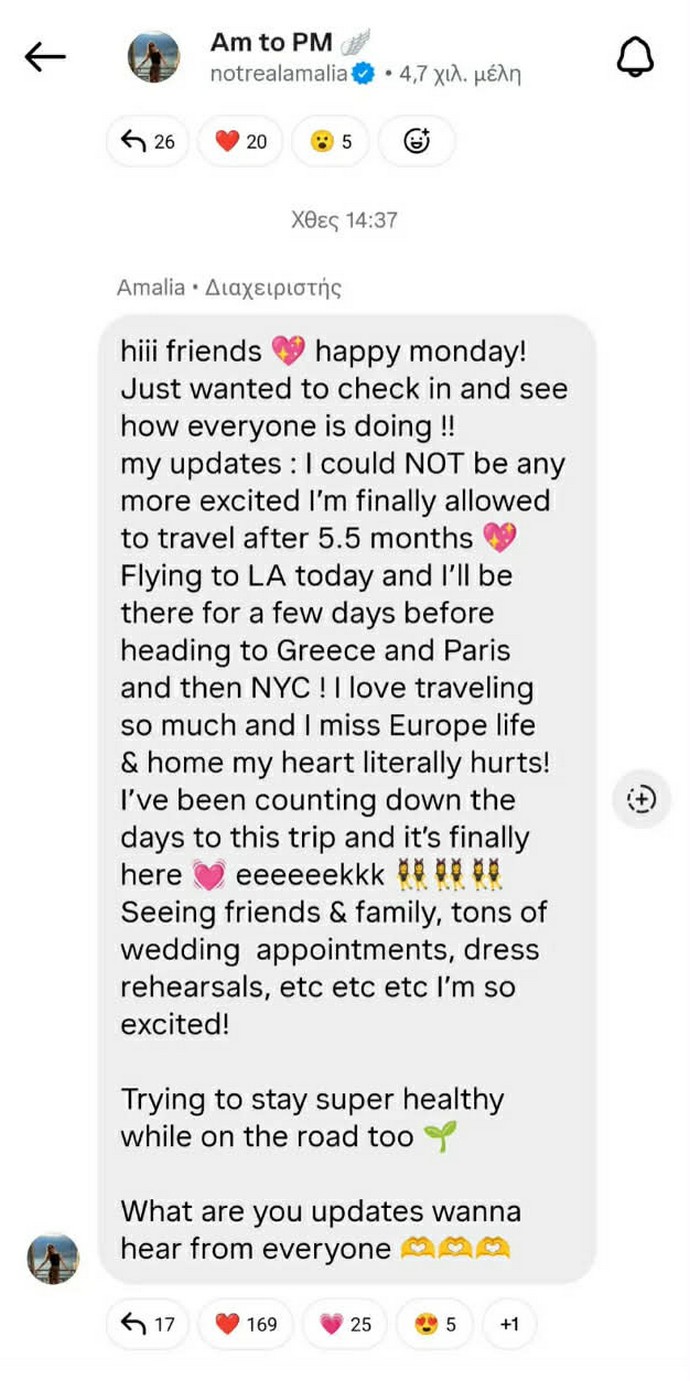Go back using the top arrow
The height and width of the screenshot is (1381, 690).
click(45, 58)
